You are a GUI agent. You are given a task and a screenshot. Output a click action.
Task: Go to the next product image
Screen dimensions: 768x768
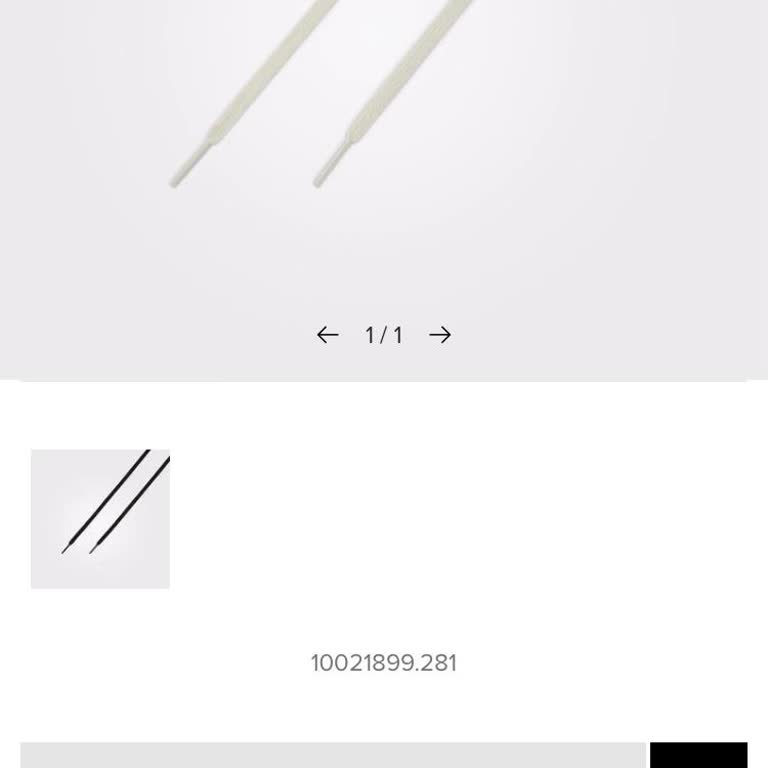(440, 335)
